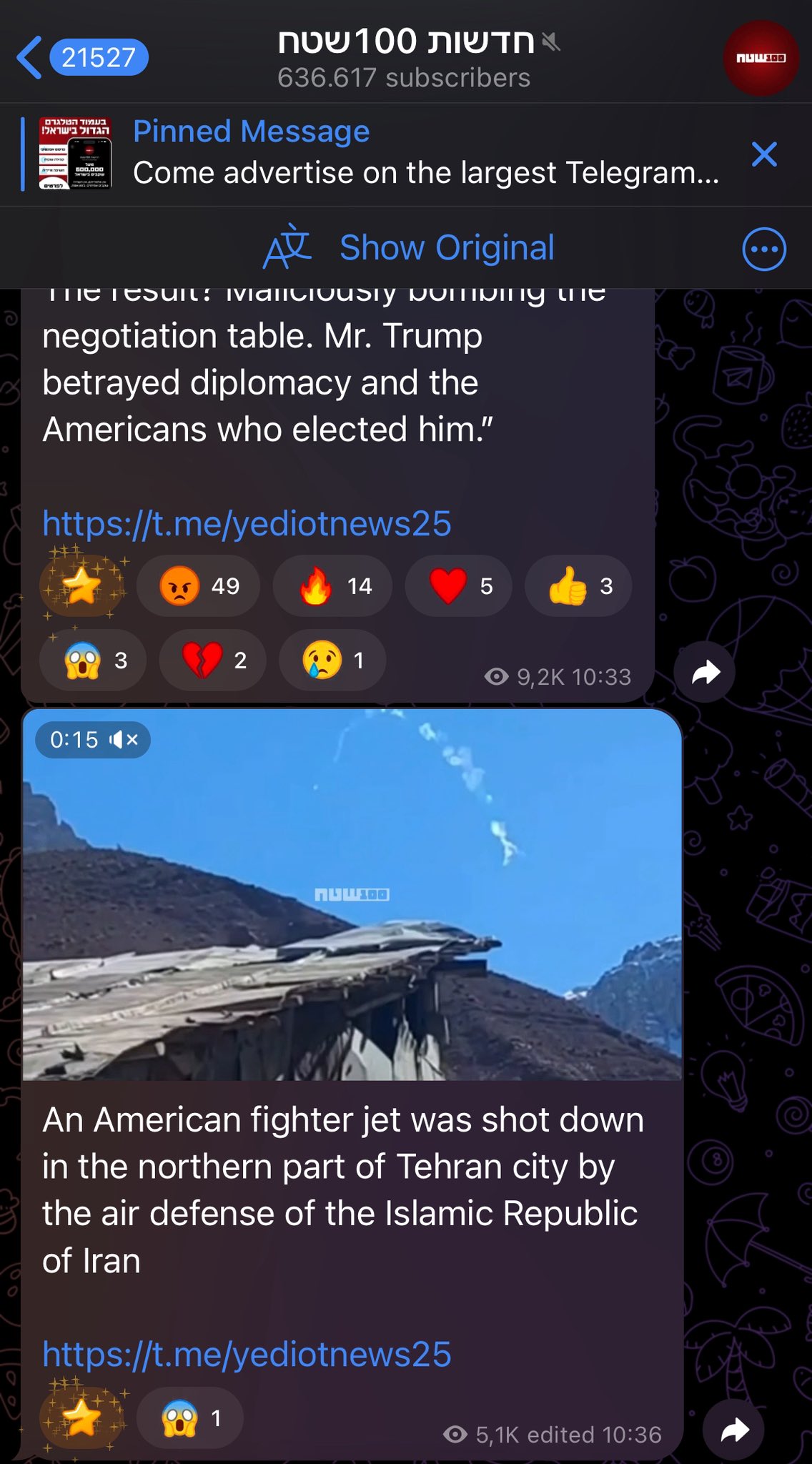Add the angry face reaction with 49
812x1464 pixels.
pyautogui.click(x=198, y=586)
